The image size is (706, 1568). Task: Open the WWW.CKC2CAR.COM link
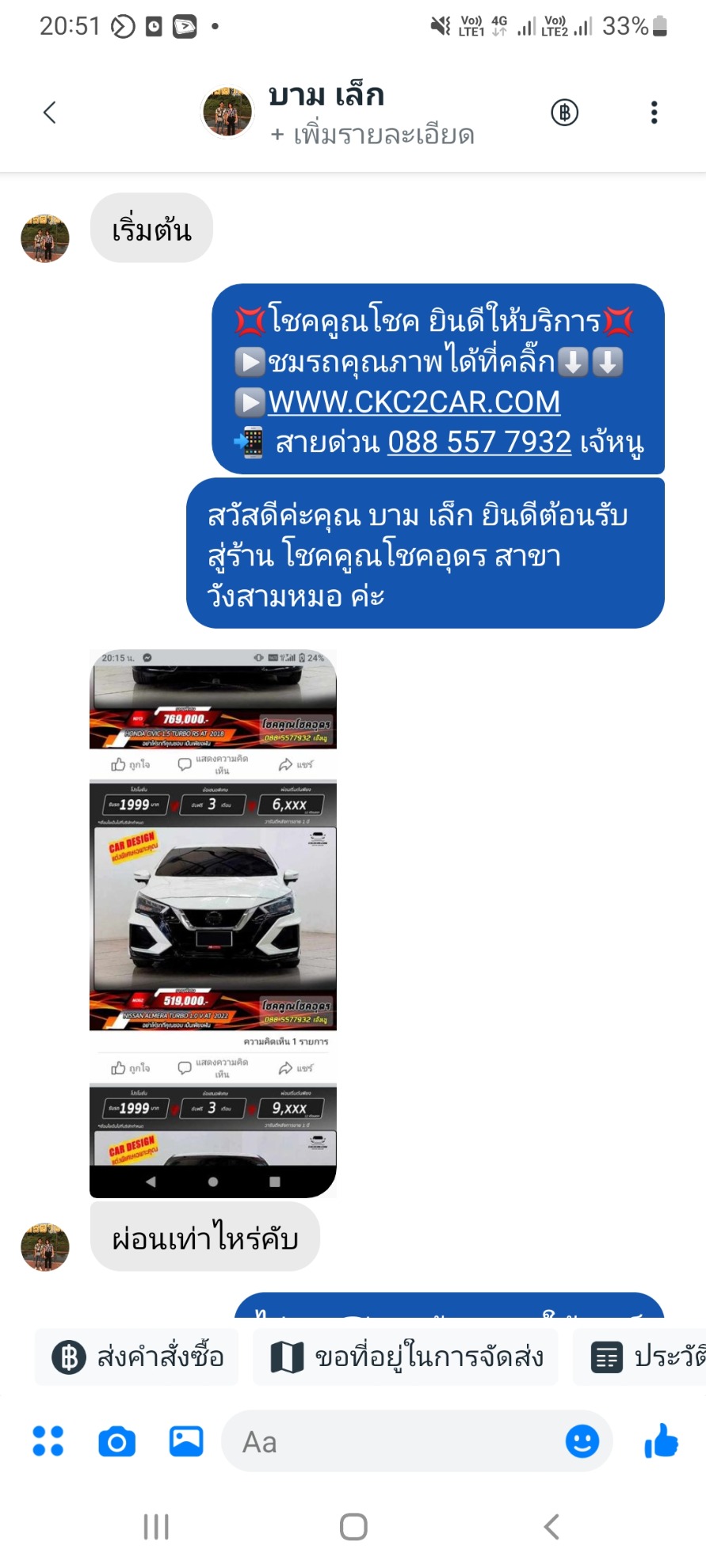[x=414, y=402]
